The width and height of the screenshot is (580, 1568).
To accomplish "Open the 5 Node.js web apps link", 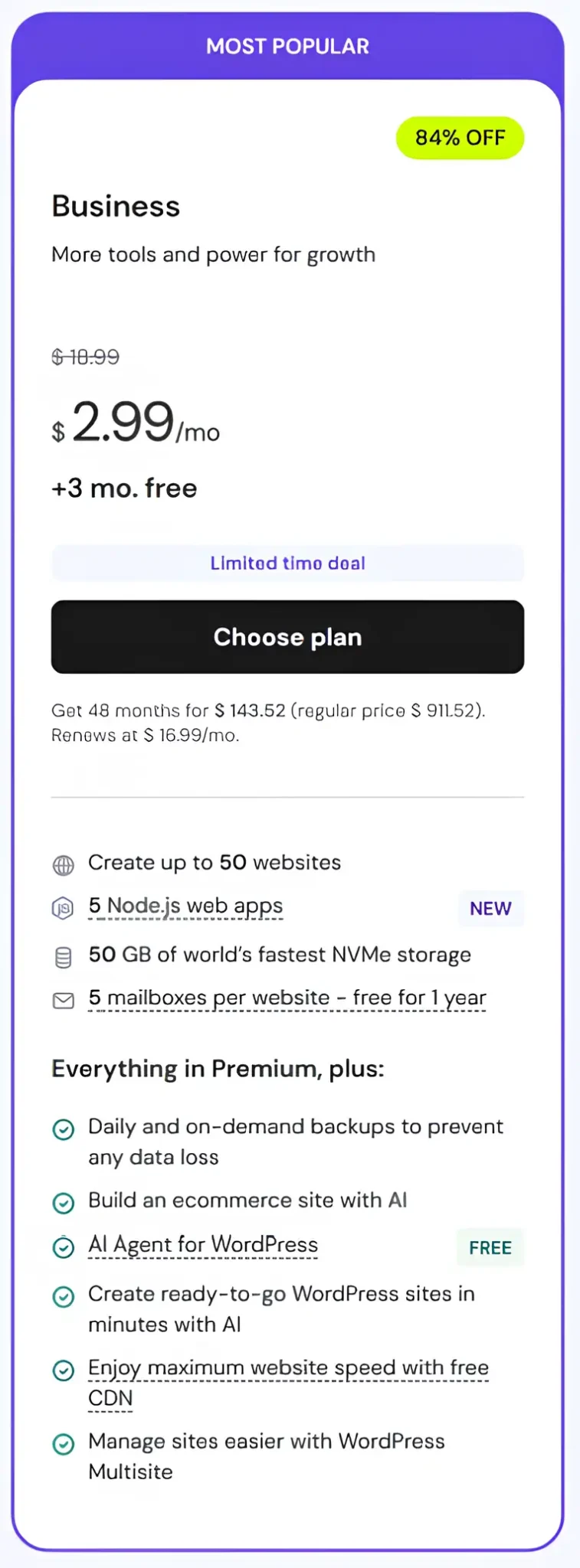I will pos(185,906).
